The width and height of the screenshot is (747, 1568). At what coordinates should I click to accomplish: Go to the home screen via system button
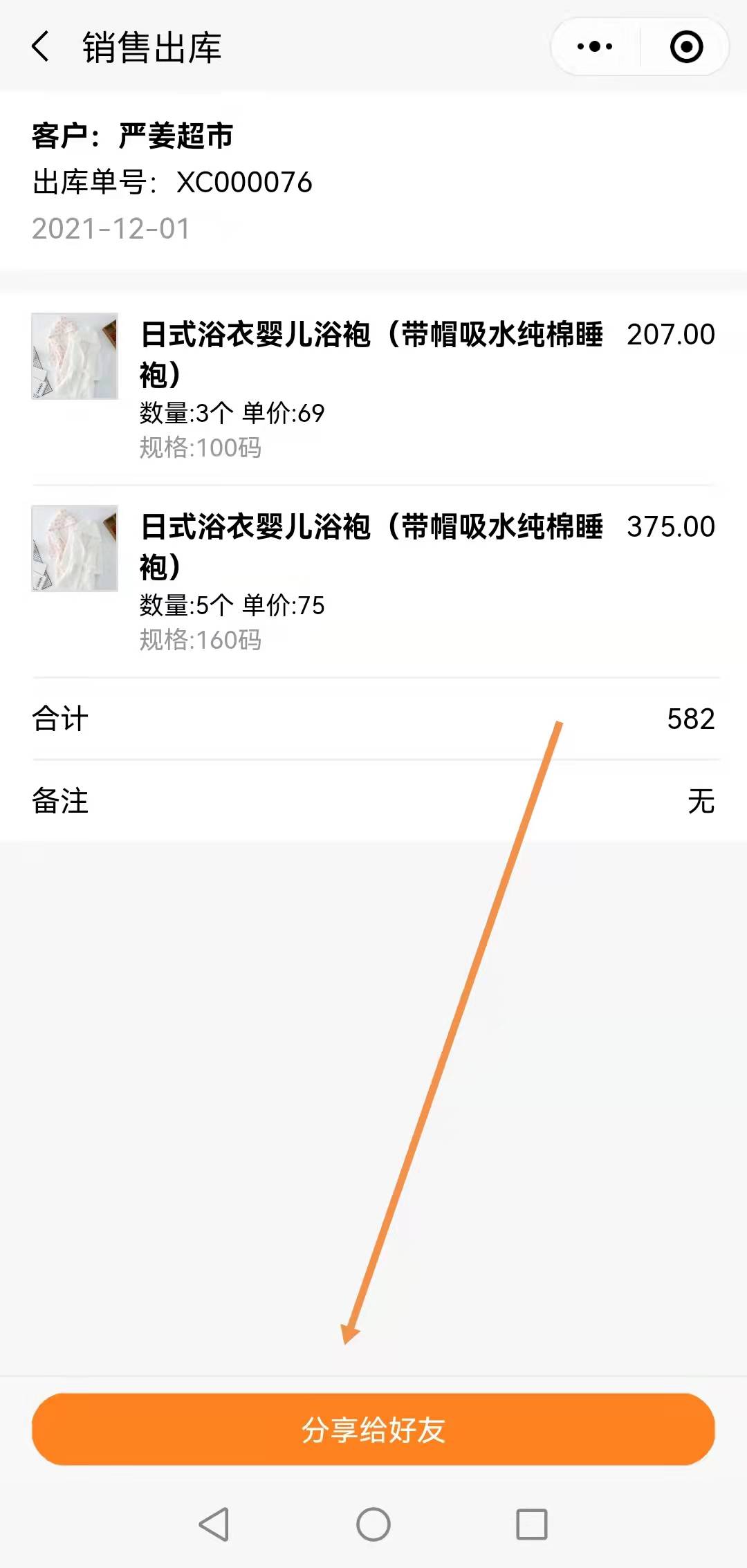(x=373, y=1524)
